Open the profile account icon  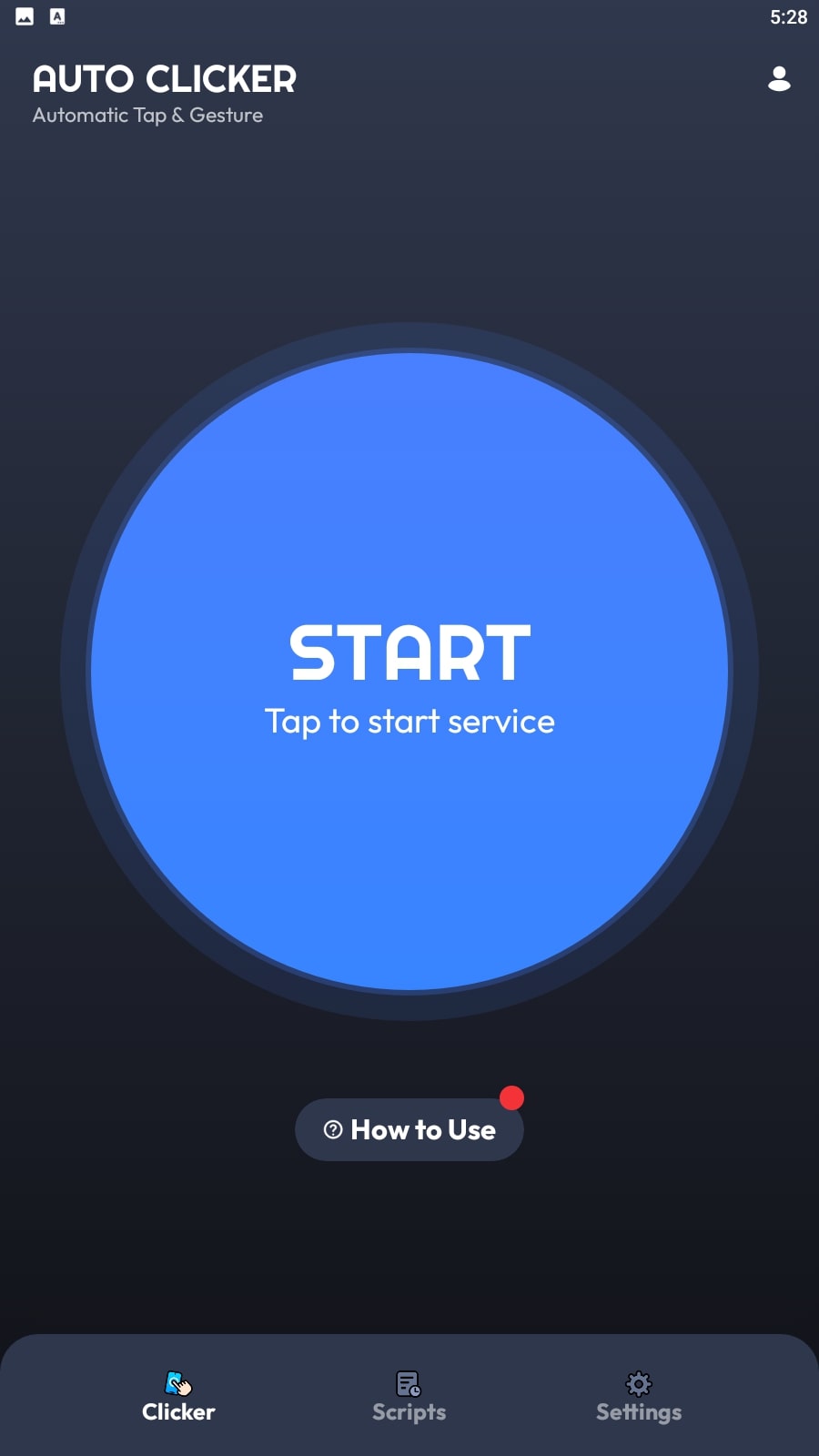(x=779, y=79)
